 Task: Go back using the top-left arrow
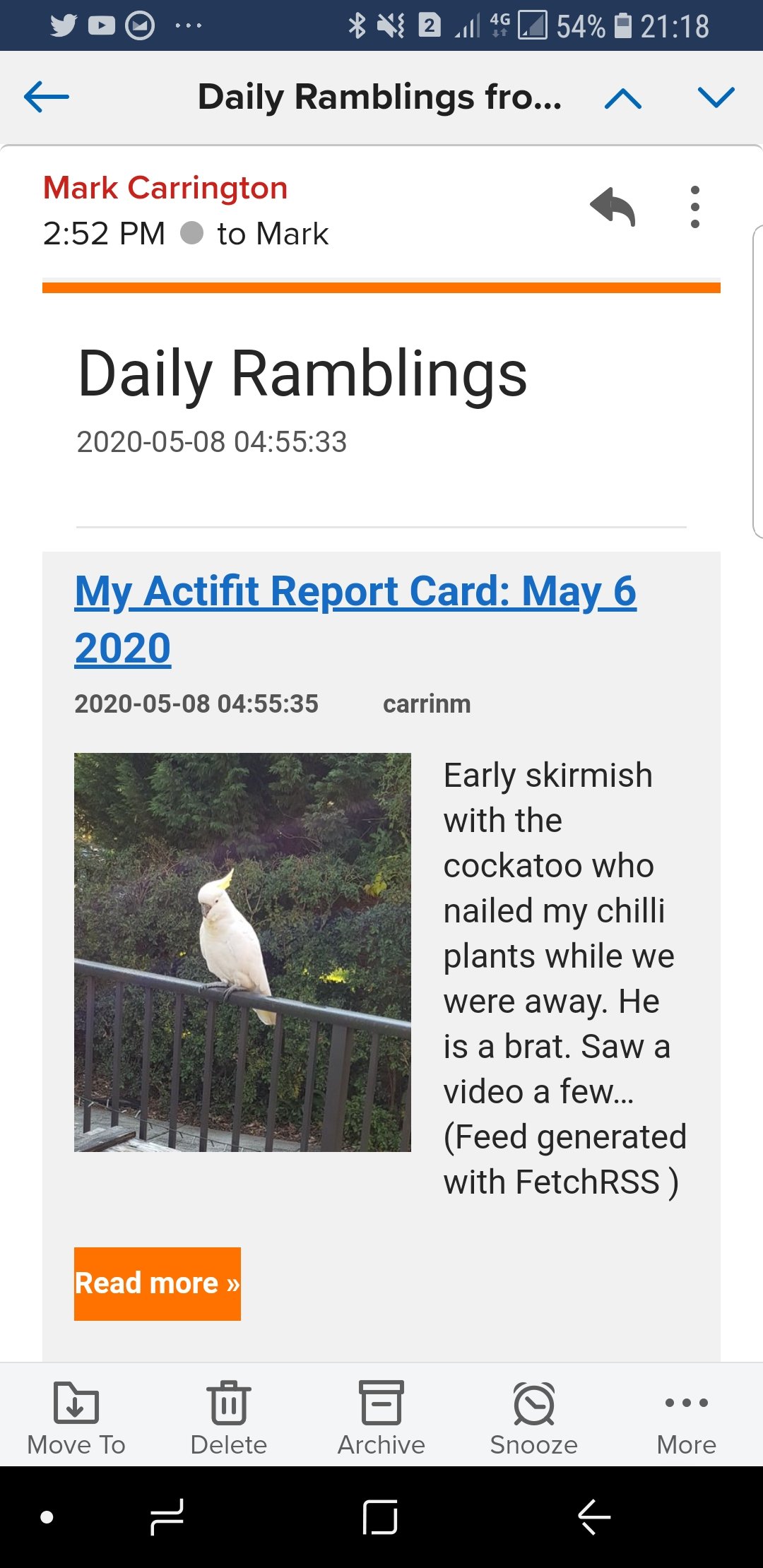coord(46,97)
